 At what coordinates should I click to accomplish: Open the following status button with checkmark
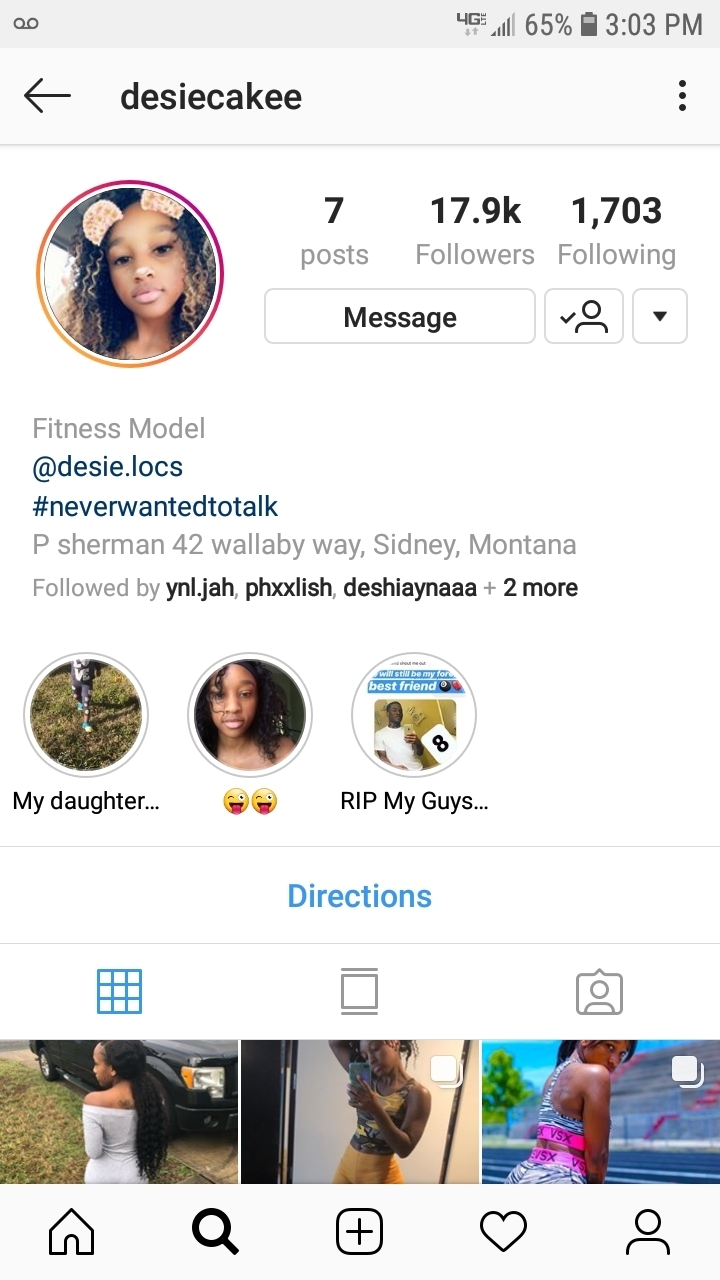tap(584, 317)
